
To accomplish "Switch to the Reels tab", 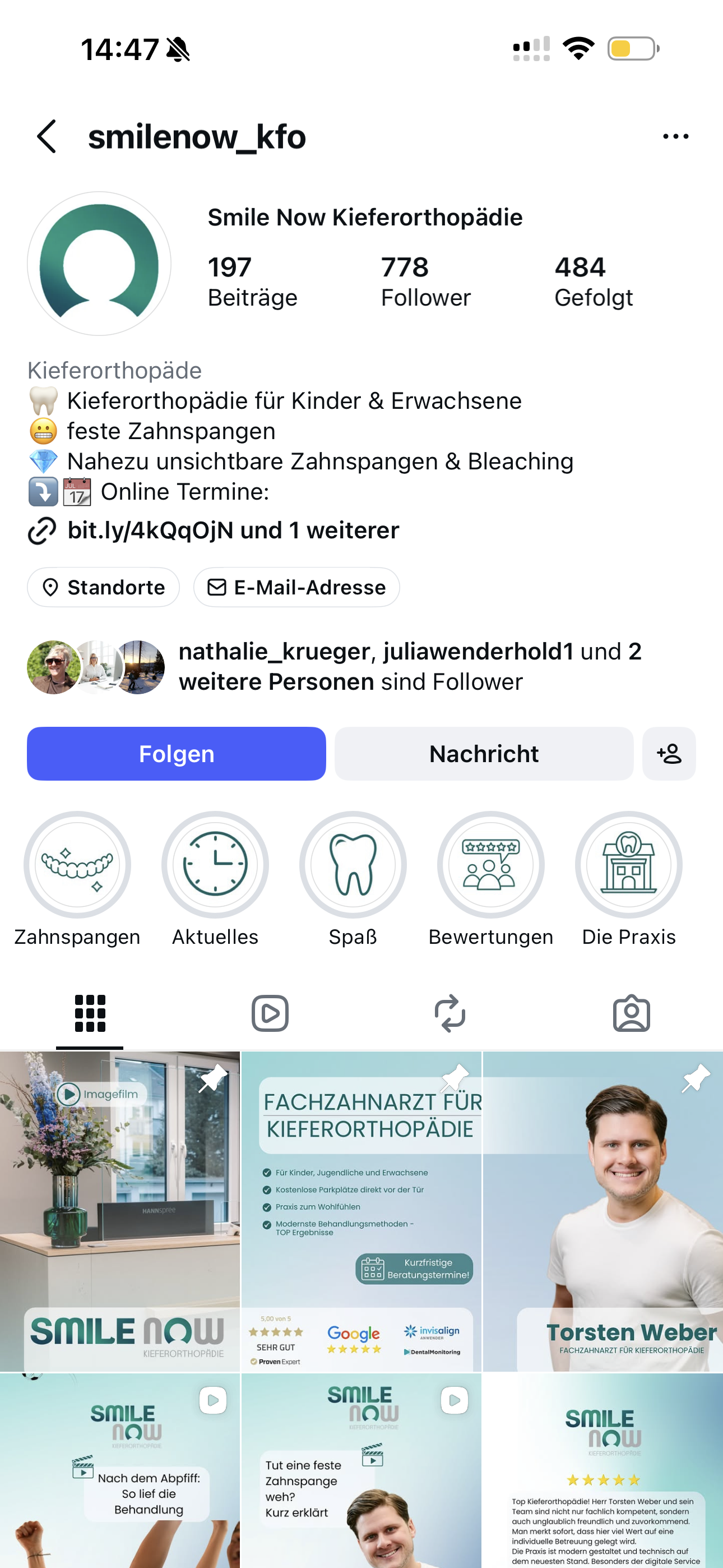I will [x=270, y=1013].
